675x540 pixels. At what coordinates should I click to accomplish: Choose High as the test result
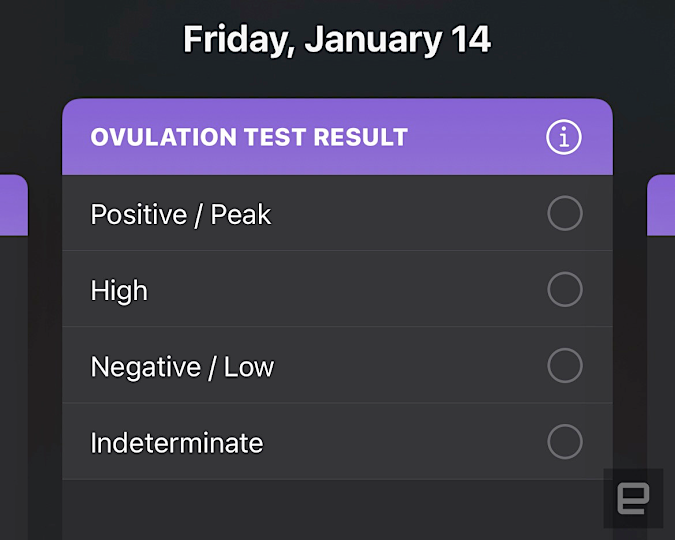[564, 289]
